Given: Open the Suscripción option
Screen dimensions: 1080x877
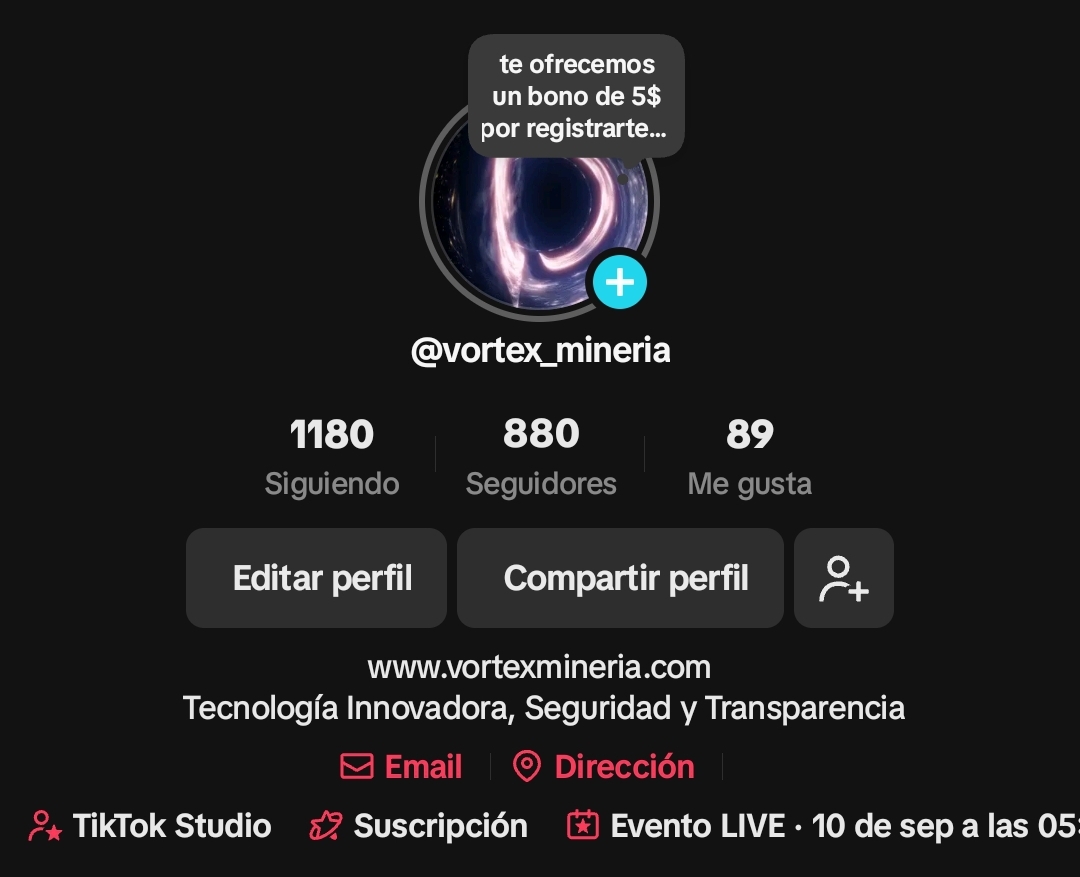Looking at the screenshot, I should tap(418, 826).
